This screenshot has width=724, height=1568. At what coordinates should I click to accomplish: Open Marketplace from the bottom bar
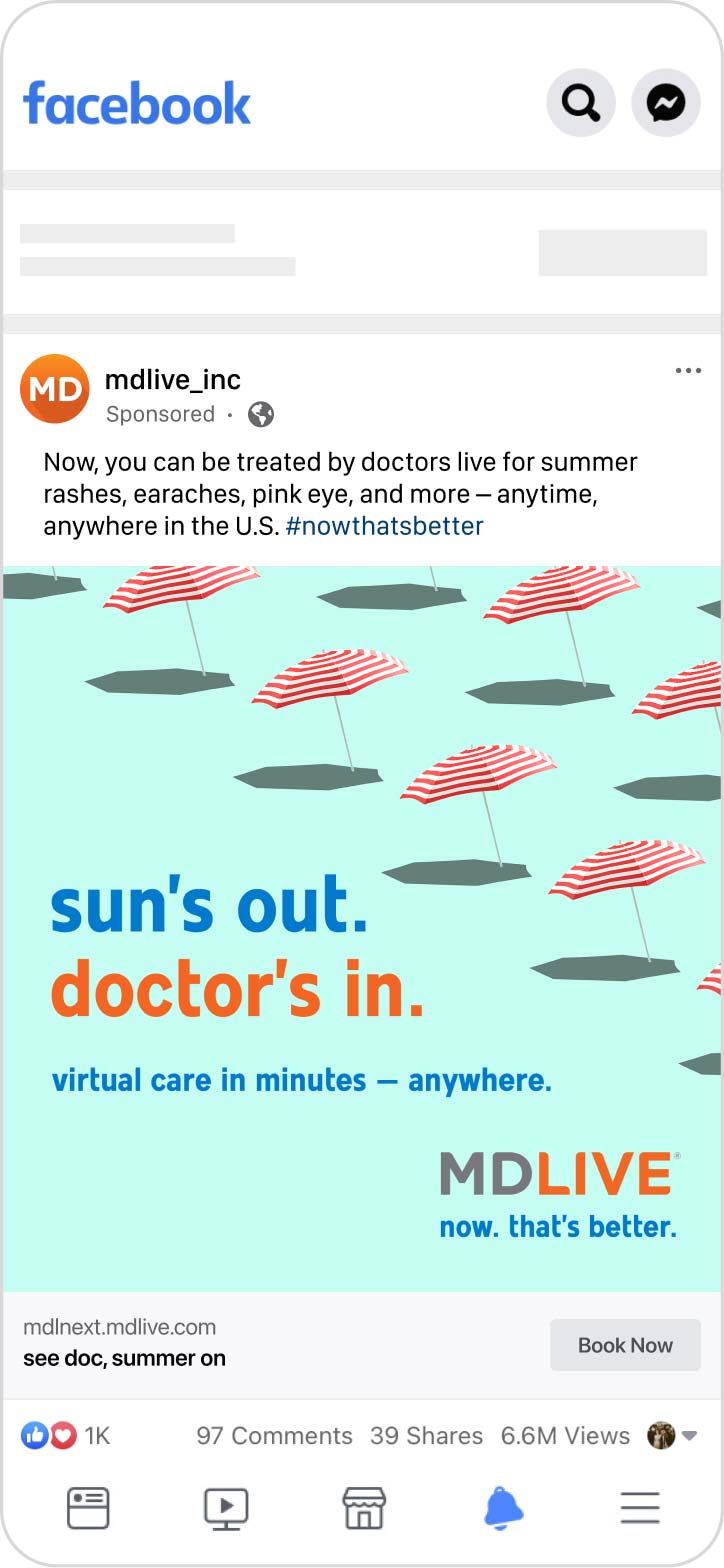[x=365, y=1508]
